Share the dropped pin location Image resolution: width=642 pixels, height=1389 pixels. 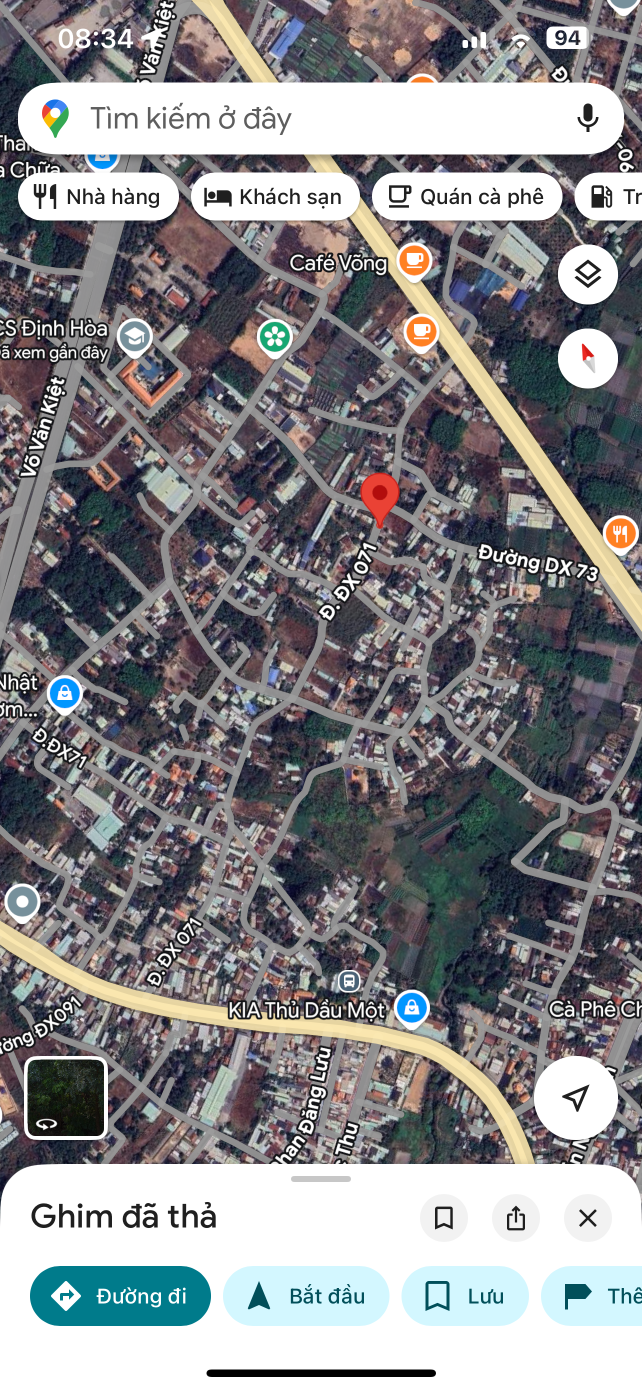coord(516,1218)
